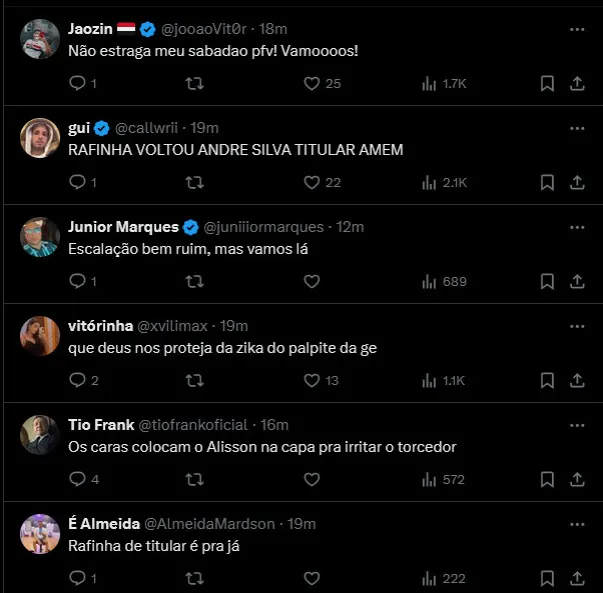Open overflow menu on É Almeida's tweet

tap(576, 523)
